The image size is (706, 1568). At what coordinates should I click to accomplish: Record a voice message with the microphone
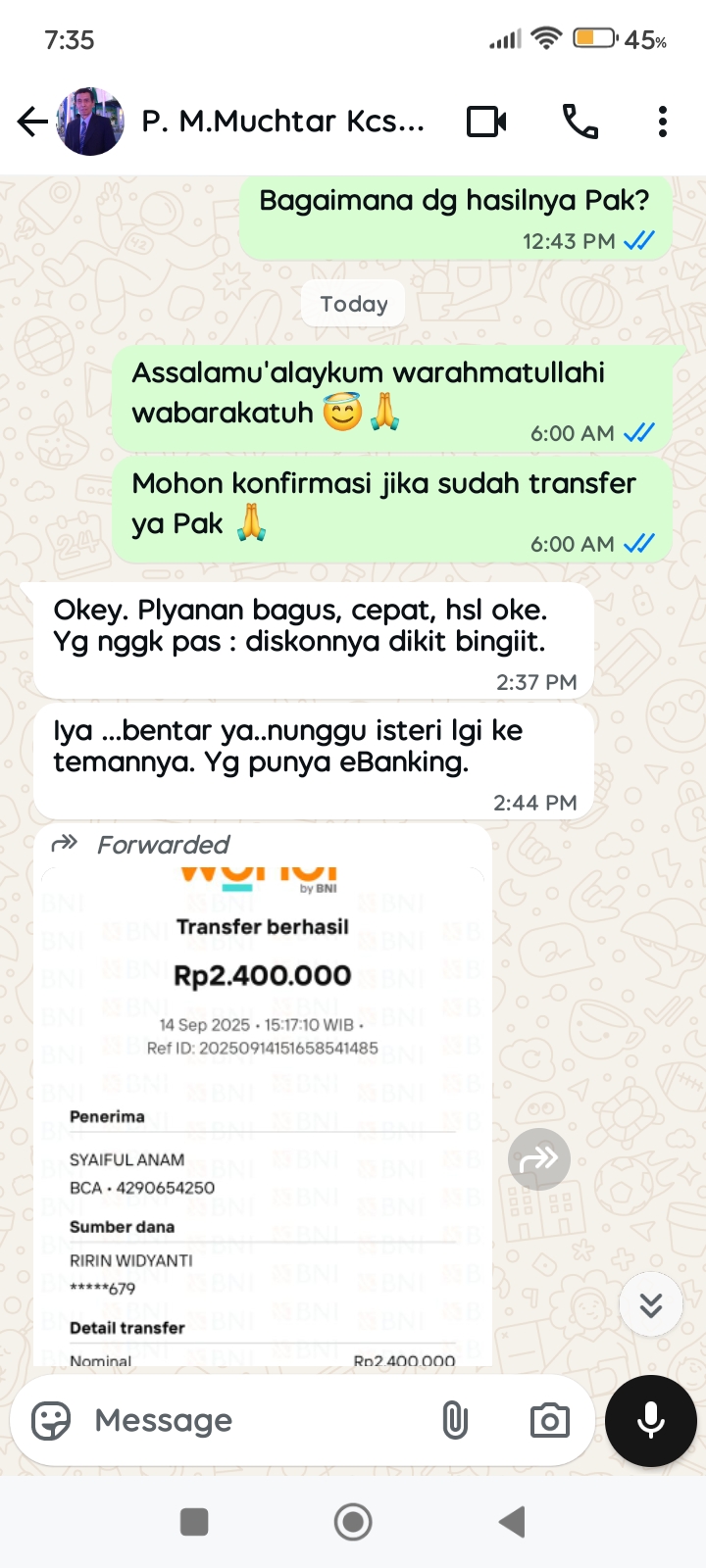[651, 1420]
